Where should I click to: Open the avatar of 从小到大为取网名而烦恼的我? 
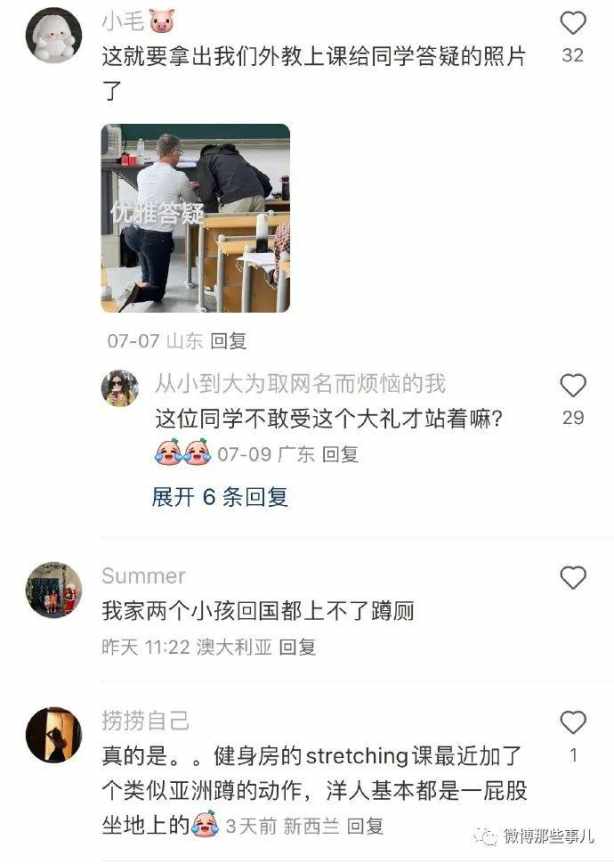coord(120,388)
